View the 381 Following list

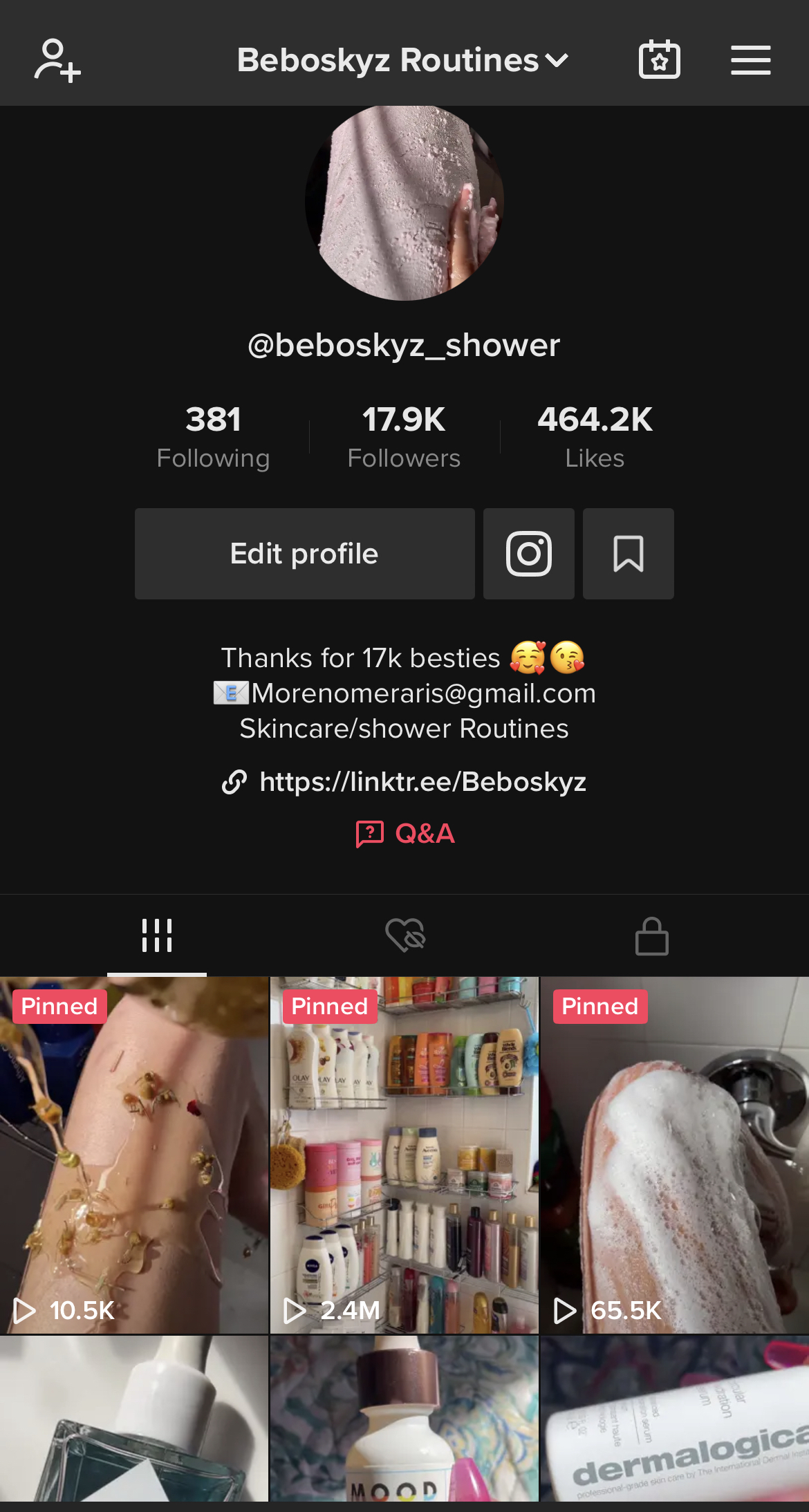213,437
